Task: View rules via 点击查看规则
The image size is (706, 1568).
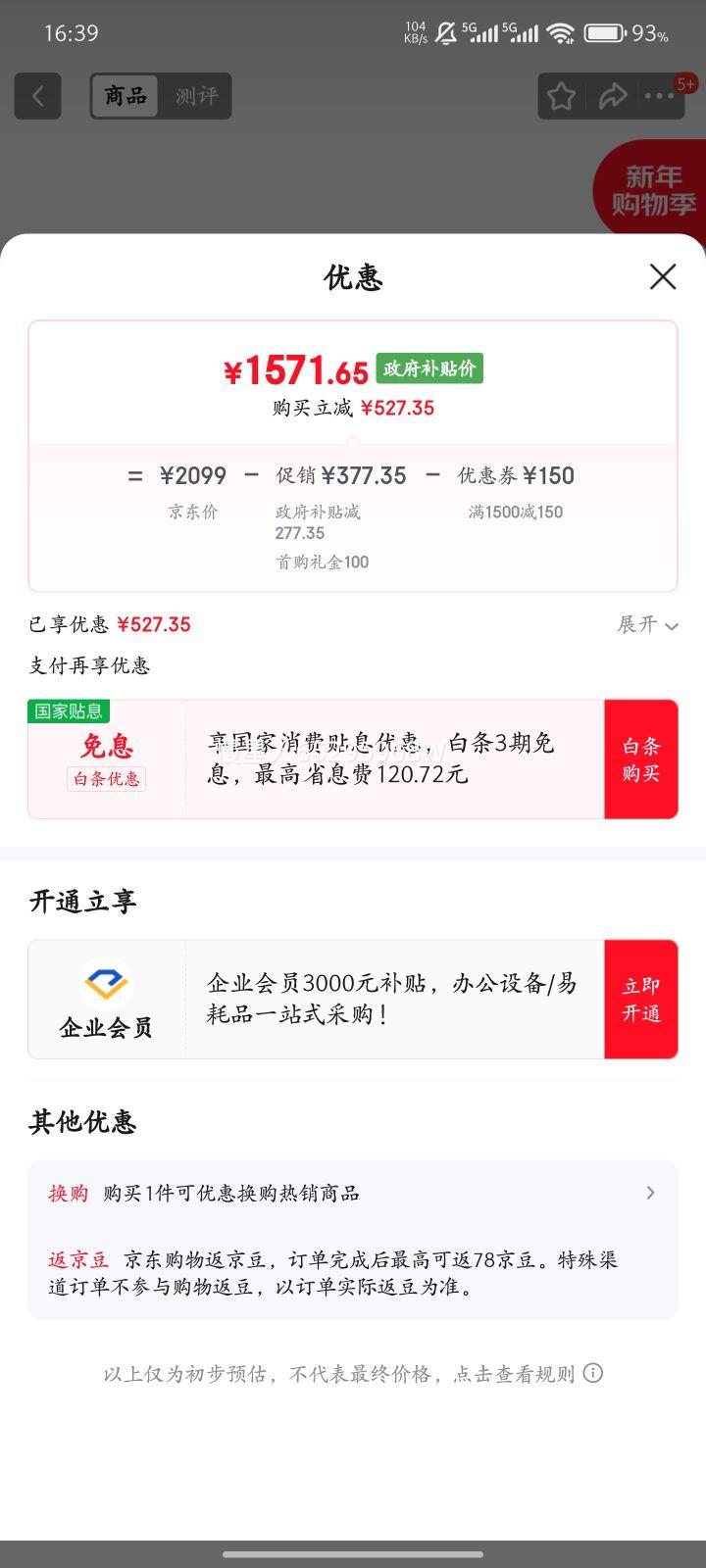Action: (528, 1374)
